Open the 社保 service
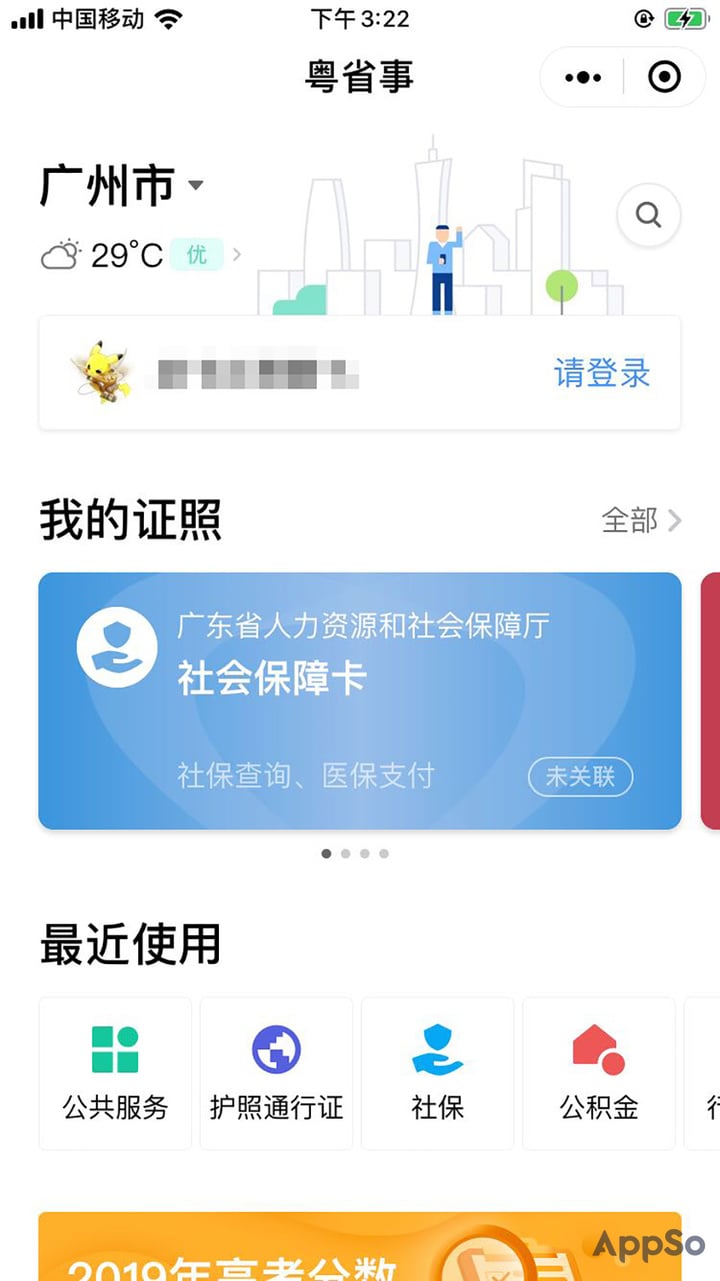 click(x=437, y=1073)
